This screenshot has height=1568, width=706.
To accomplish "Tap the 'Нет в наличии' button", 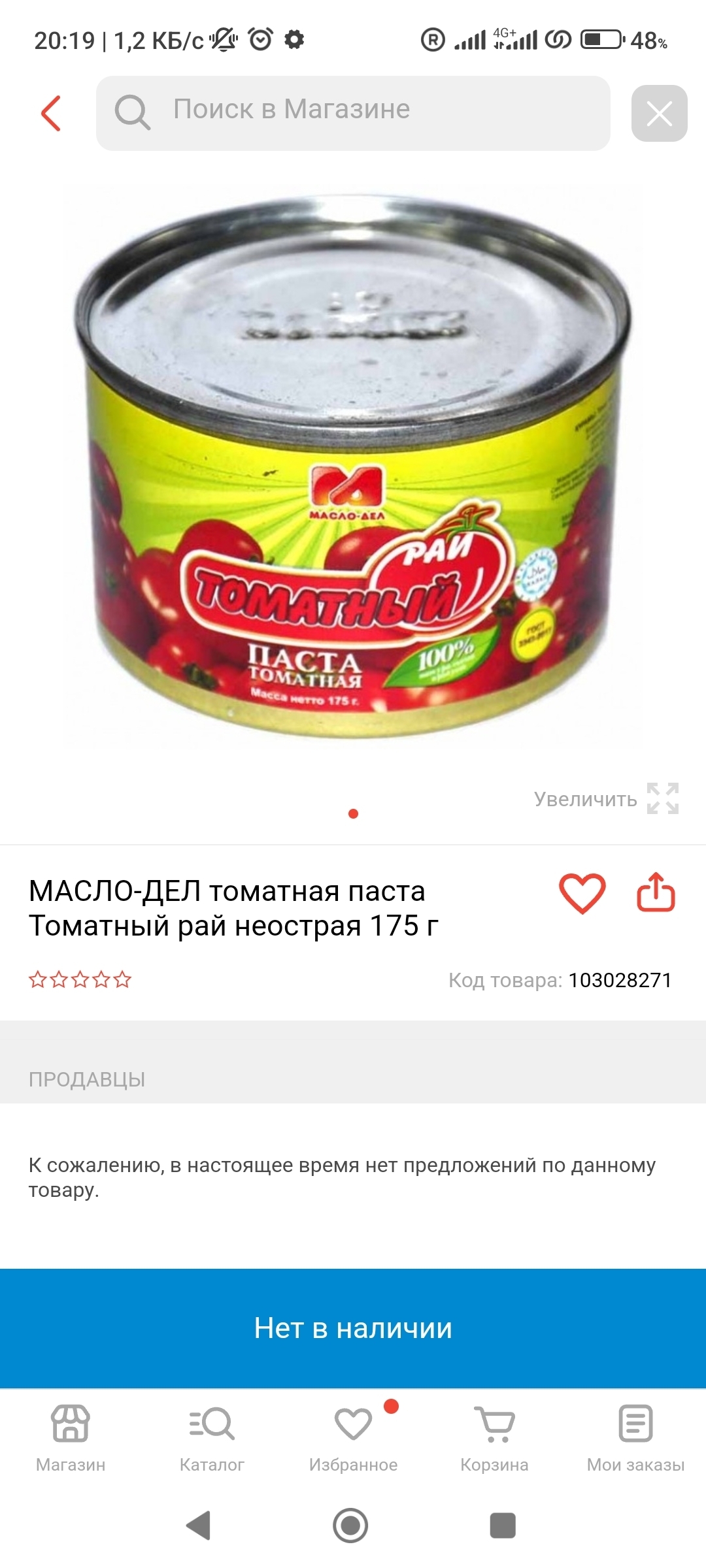I will pyautogui.click(x=353, y=1328).
